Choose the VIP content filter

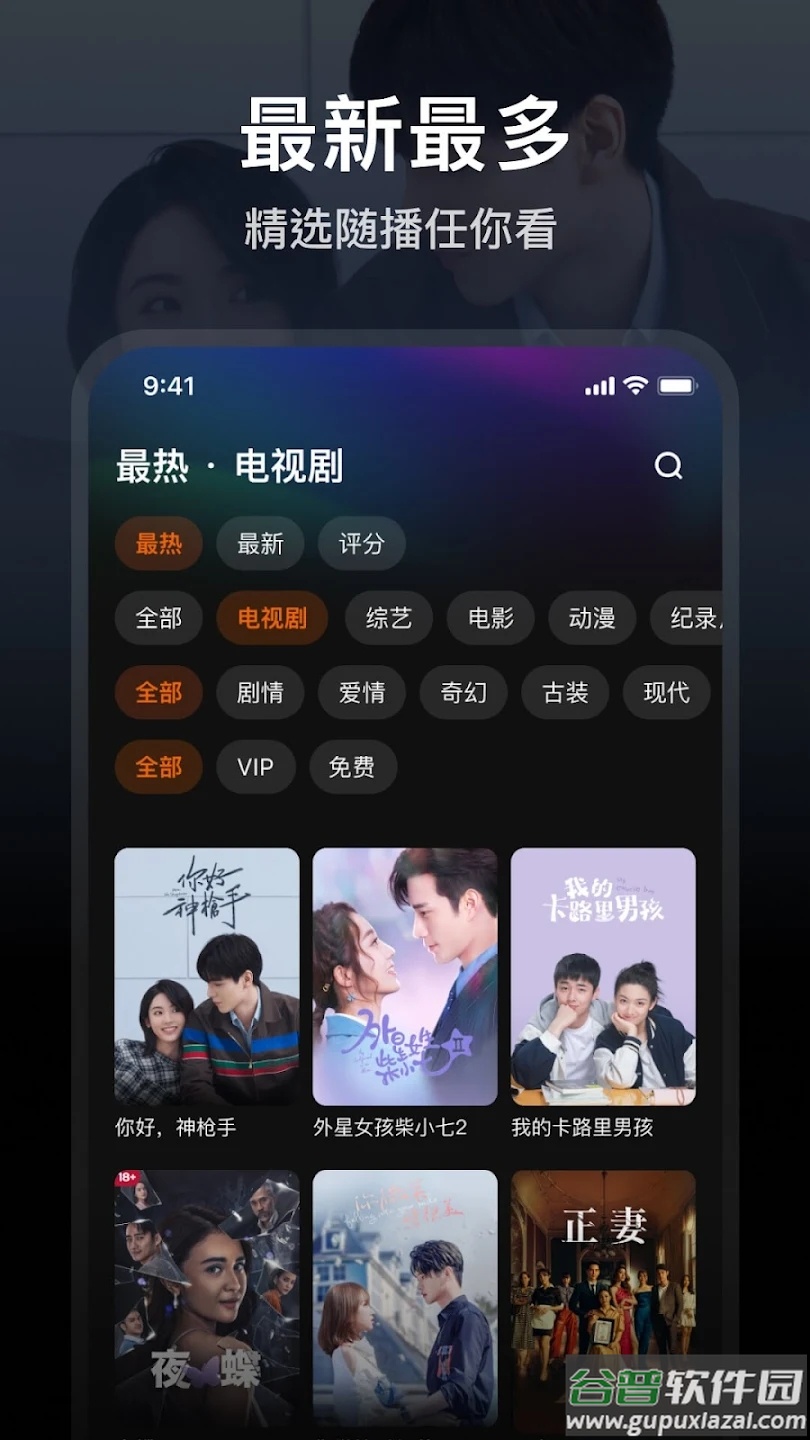tap(255, 767)
